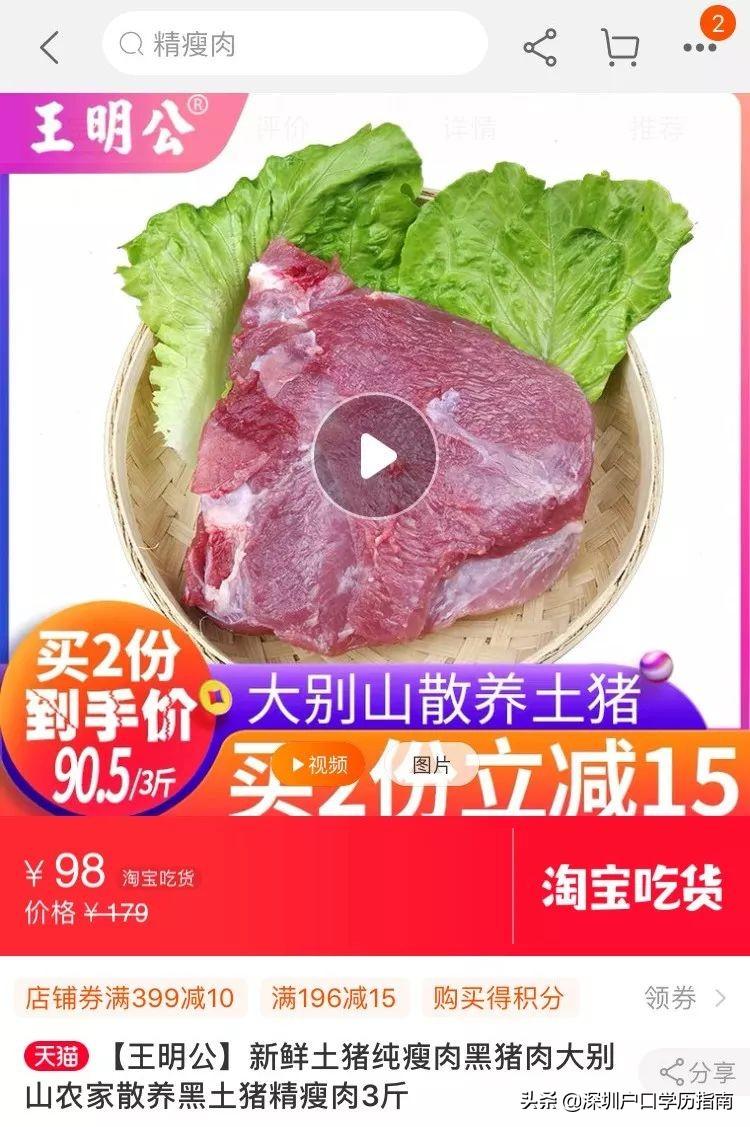Image resolution: width=750 pixels, height=1127 pixels.
Task: Select the 满196减15 discount chip
Action: pyautogui.click(x=334, y=997)
